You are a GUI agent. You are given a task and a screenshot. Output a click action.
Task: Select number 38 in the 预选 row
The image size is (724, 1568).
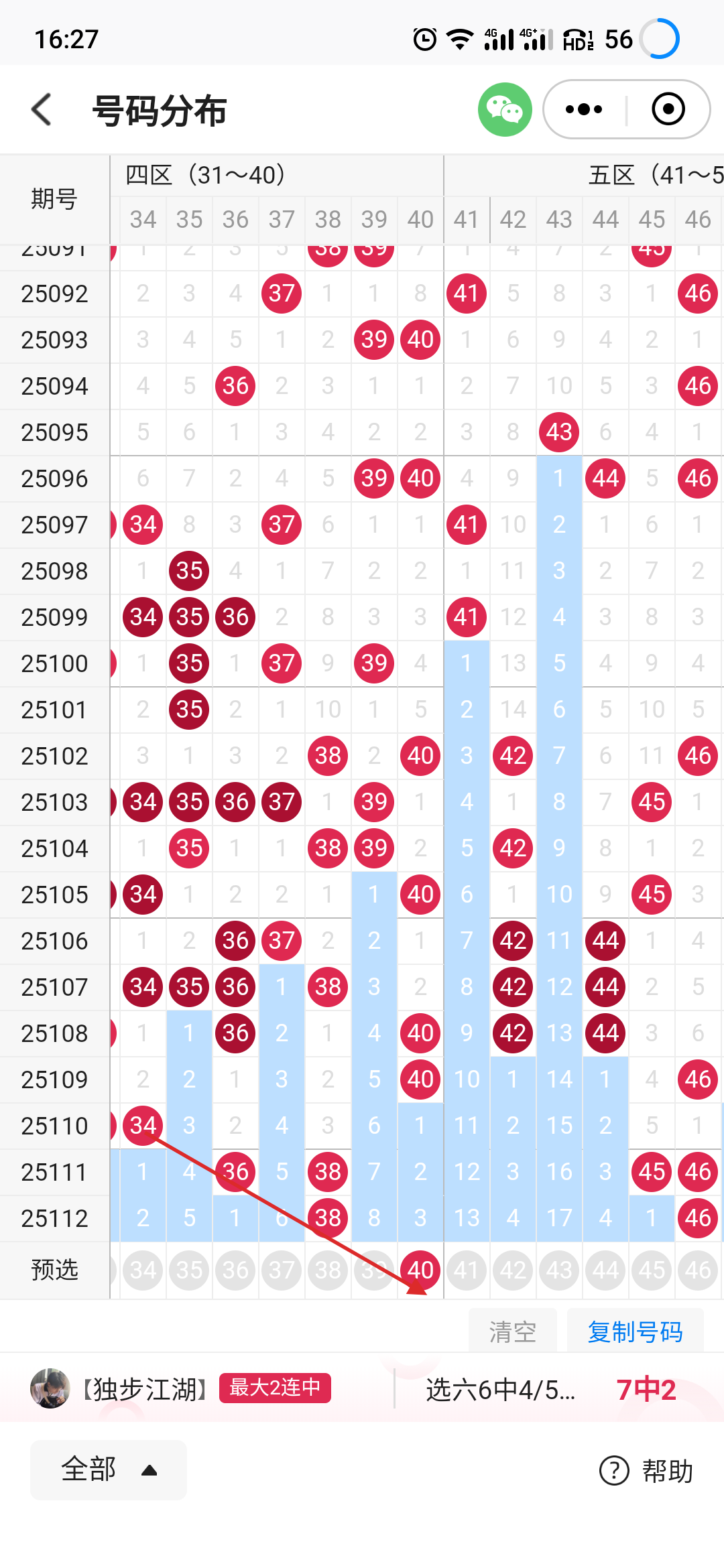328,1270
